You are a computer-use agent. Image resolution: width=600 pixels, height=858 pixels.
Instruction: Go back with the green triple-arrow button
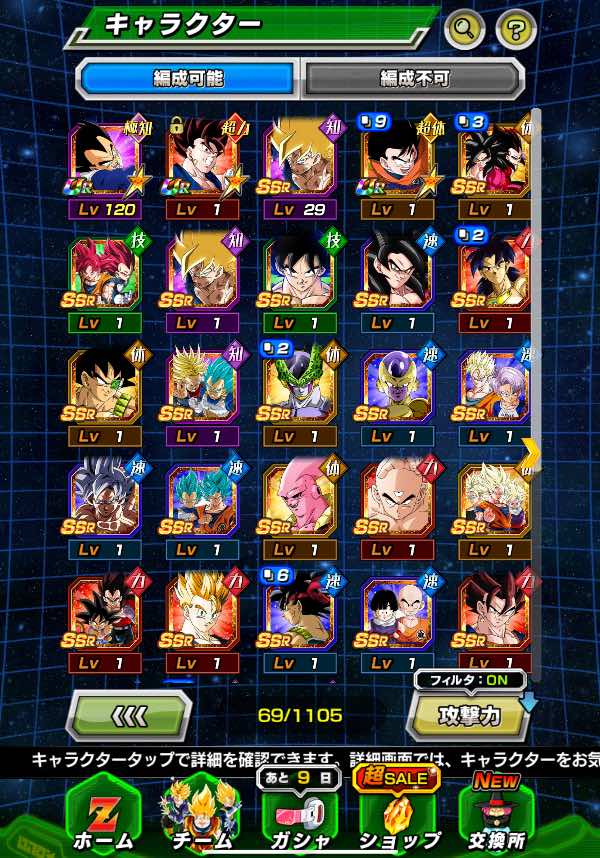(128, 714)
